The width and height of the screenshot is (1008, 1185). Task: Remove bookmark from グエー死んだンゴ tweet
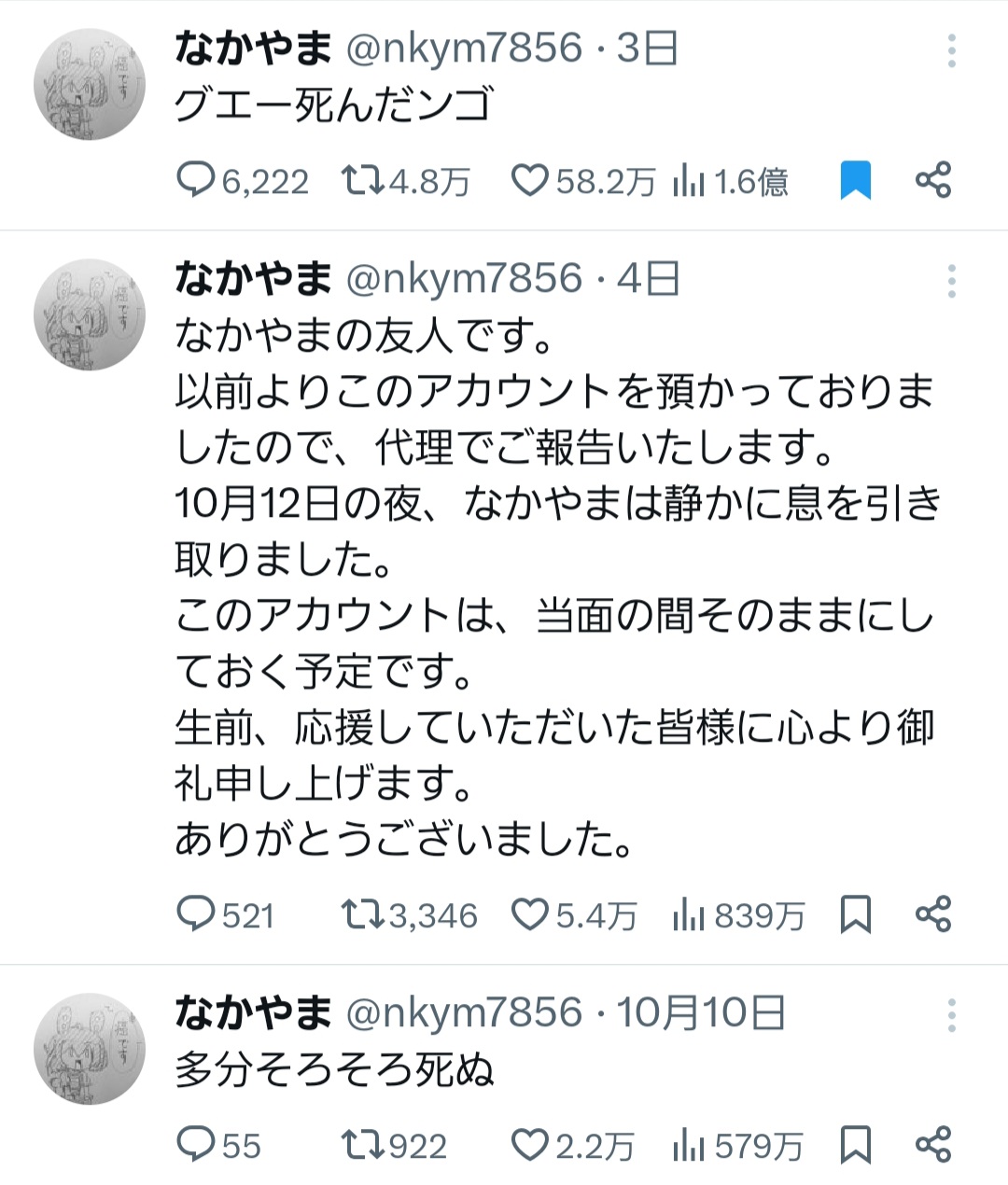pyautogui.click(x=855, y=180)
